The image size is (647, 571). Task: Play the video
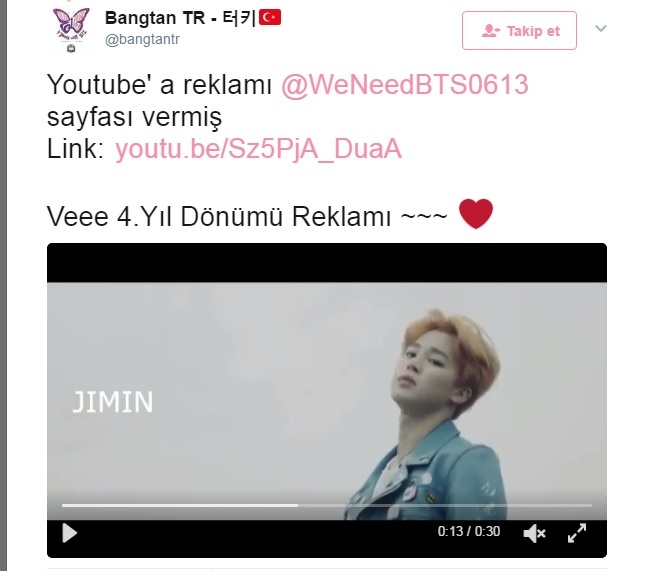69,533
